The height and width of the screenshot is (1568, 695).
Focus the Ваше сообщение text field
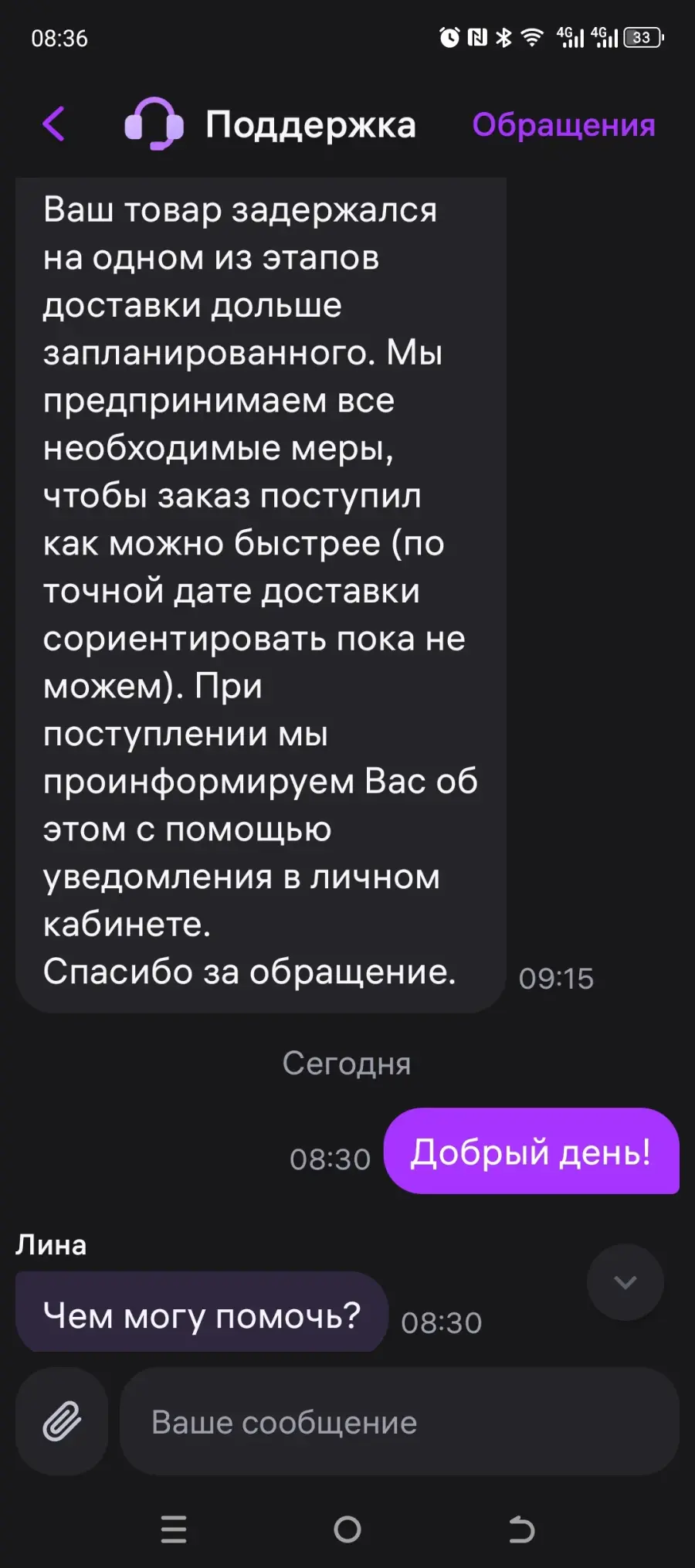coord(399,1421)
